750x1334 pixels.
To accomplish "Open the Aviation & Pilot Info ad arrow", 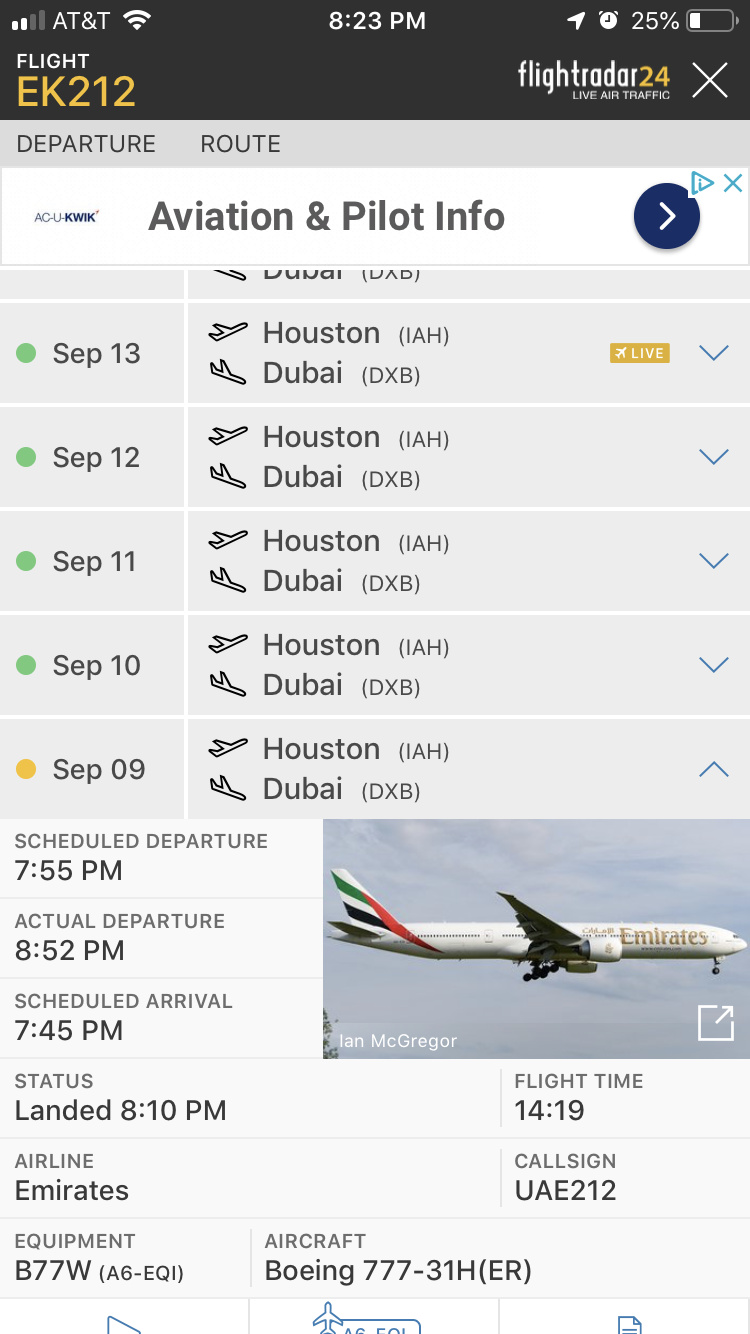I will [x=666, y=216].
